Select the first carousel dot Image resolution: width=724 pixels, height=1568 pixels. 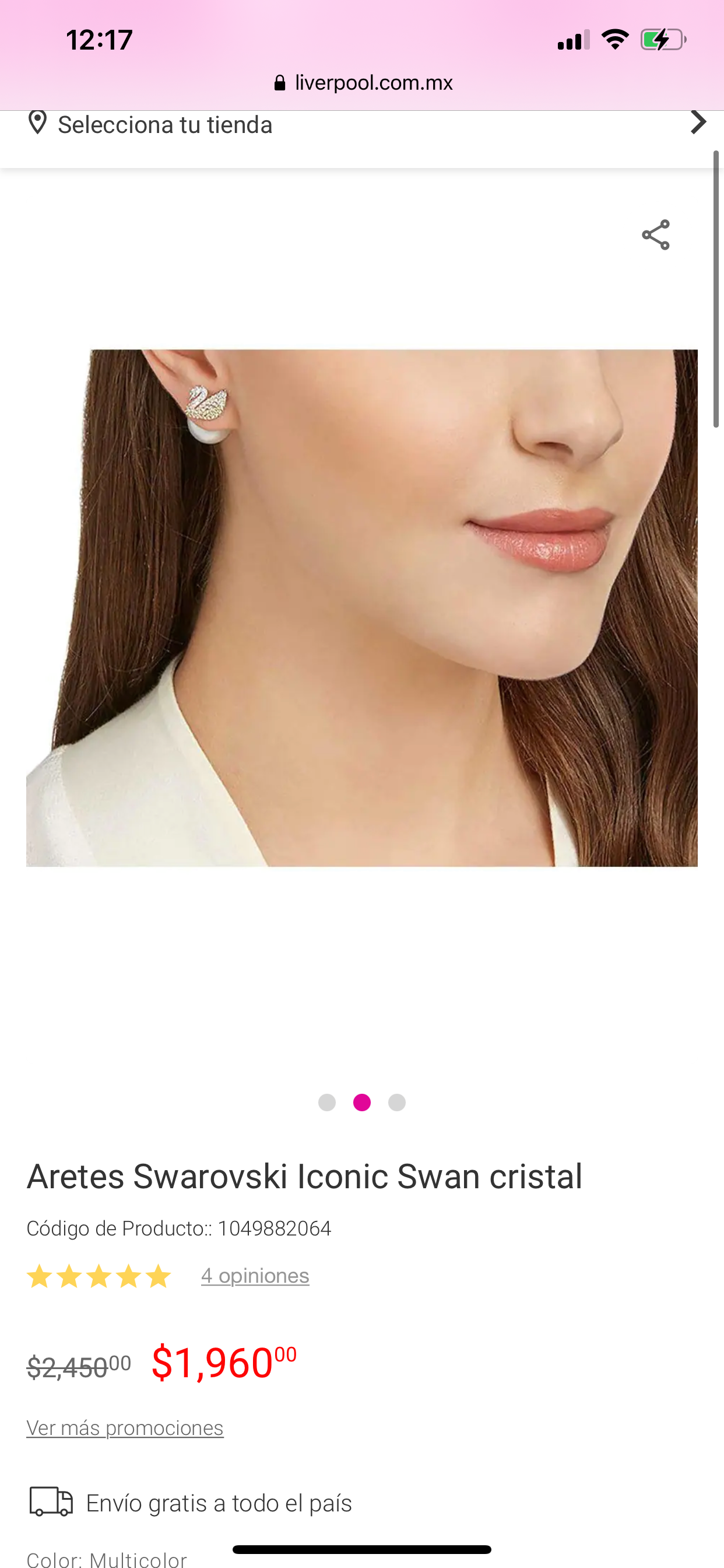(328, 1103)
